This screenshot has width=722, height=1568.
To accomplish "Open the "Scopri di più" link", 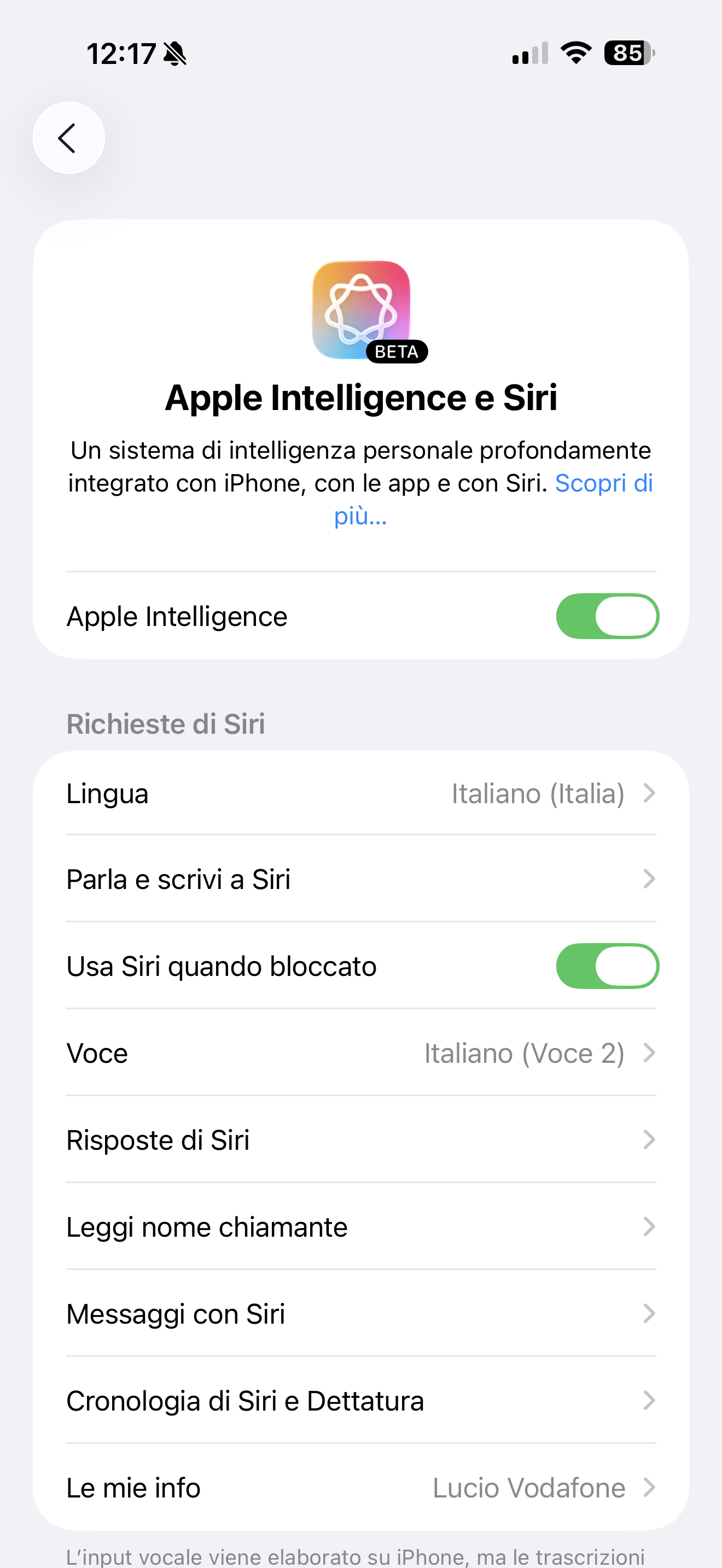I will click(603, 484).
